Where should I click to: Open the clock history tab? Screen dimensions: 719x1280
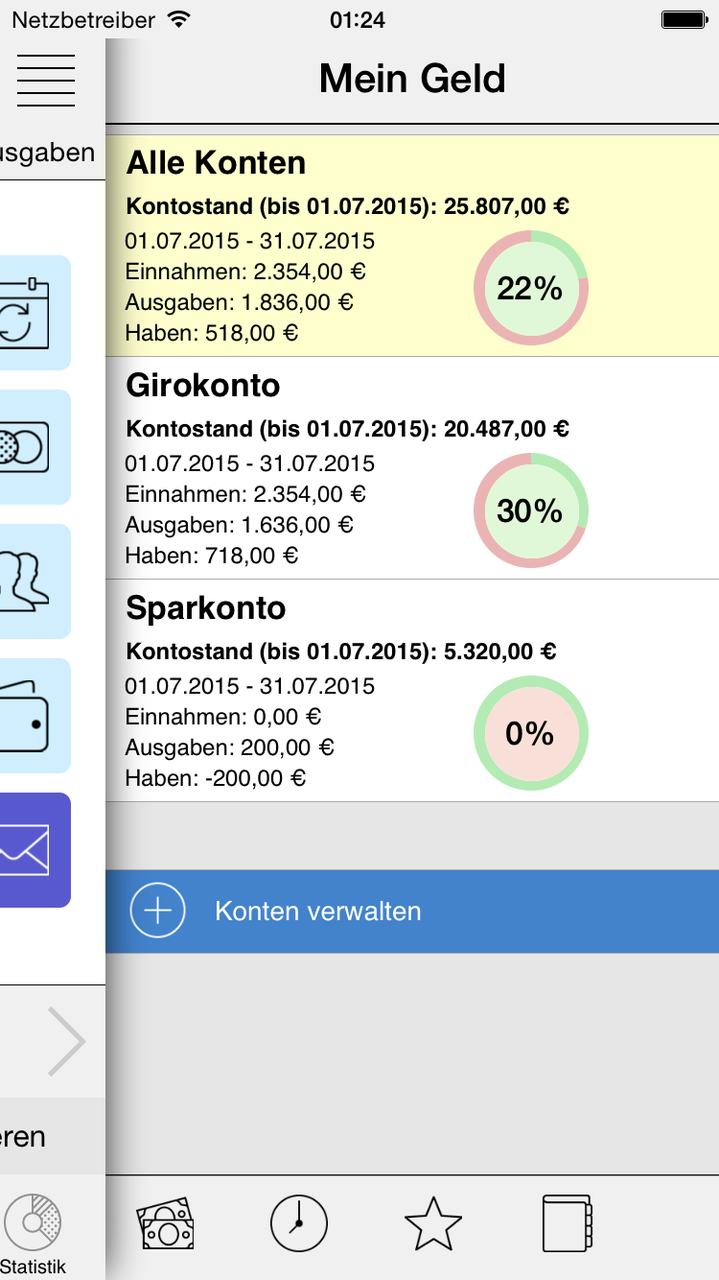299,1223
